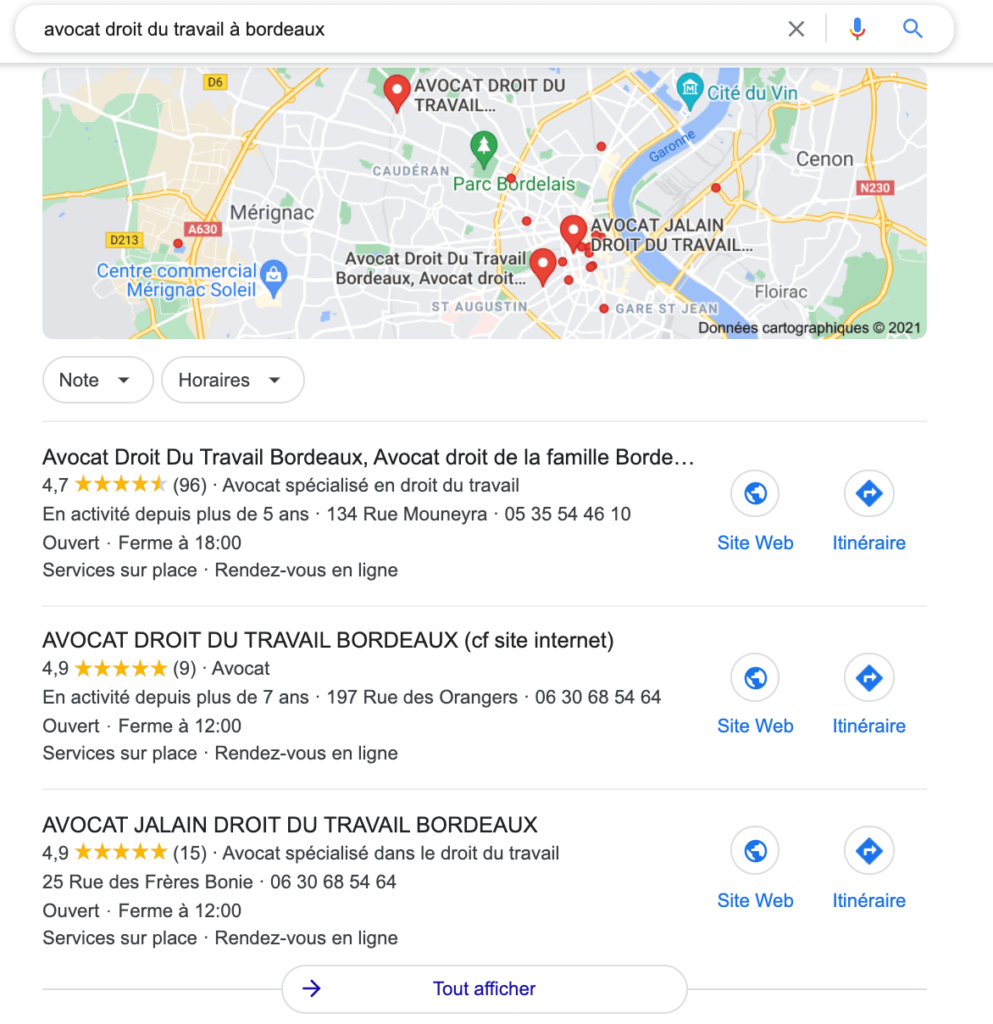Visit Site Web of Rue Mouneyra lawyer

pos(755,512)
